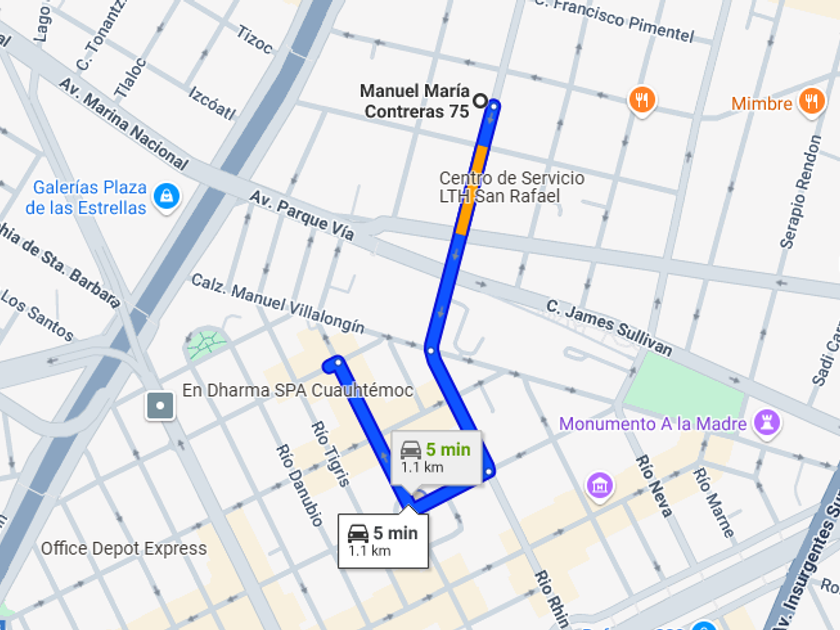Select the green 5 min route callout

tap(438, 457)
